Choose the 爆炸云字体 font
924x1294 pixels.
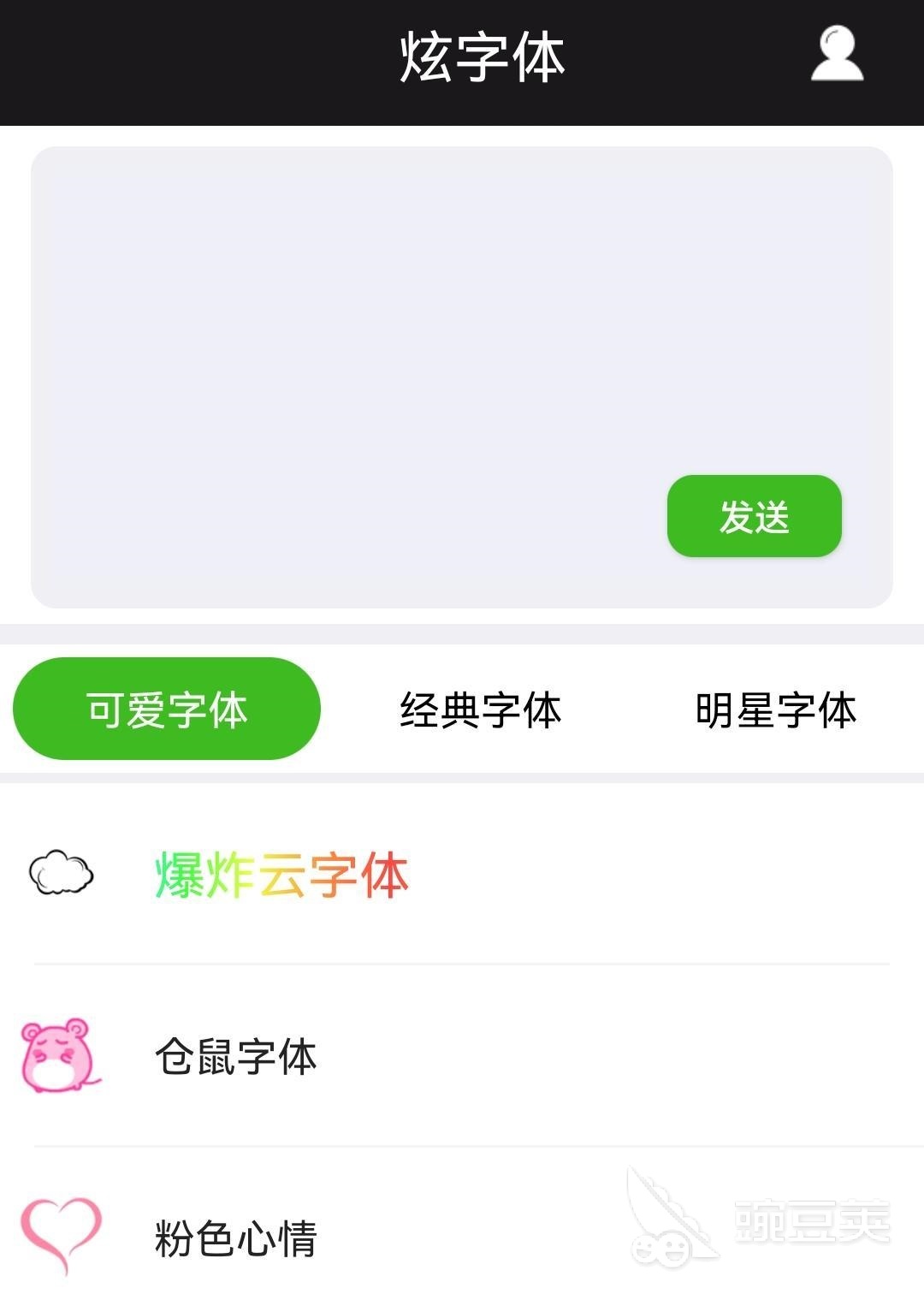click(281, 875)
